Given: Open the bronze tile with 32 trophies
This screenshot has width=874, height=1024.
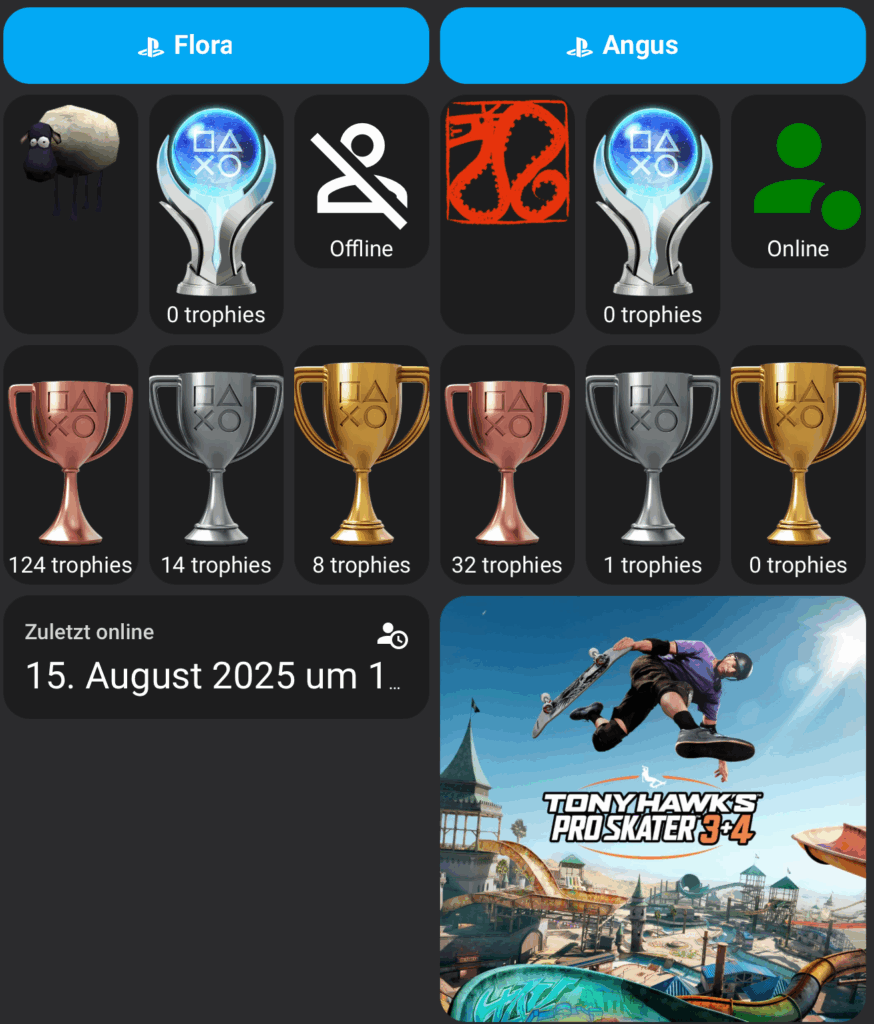Looking at the screenshot, I should pyautogui.click(x=507, y=464).
